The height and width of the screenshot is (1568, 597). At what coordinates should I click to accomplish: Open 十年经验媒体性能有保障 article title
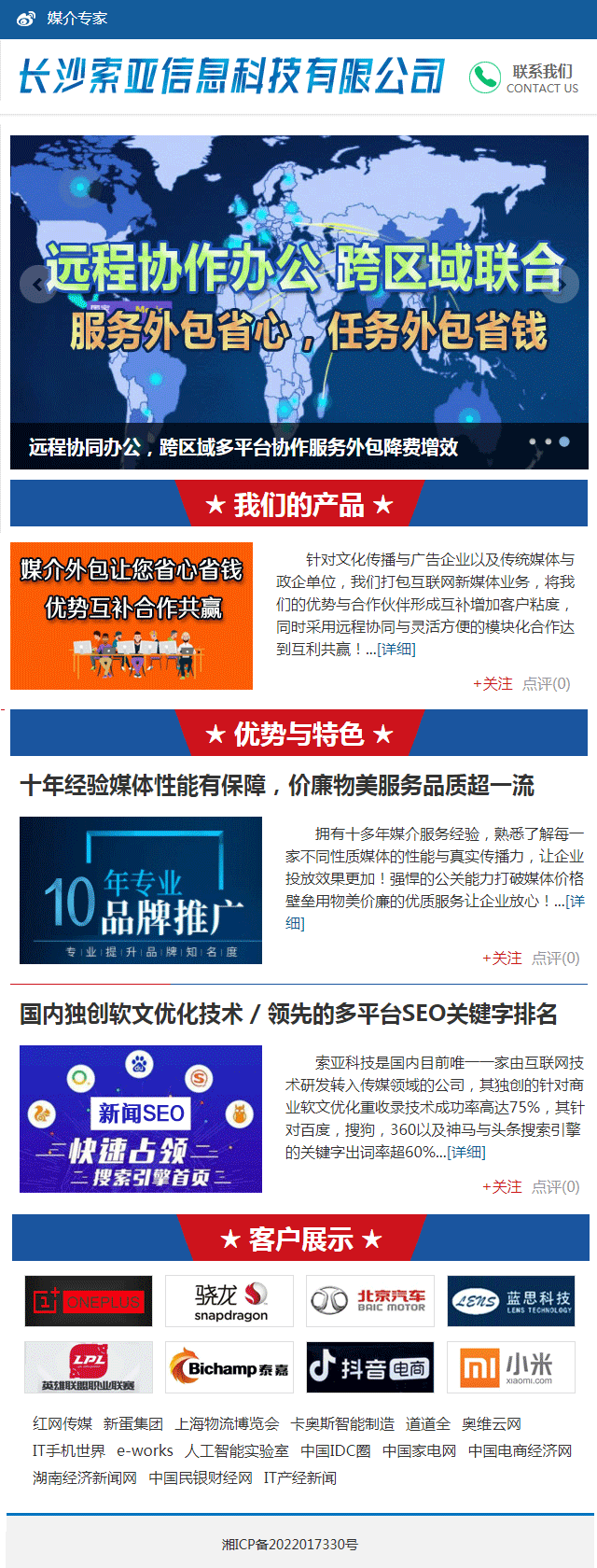pos(277,786)
